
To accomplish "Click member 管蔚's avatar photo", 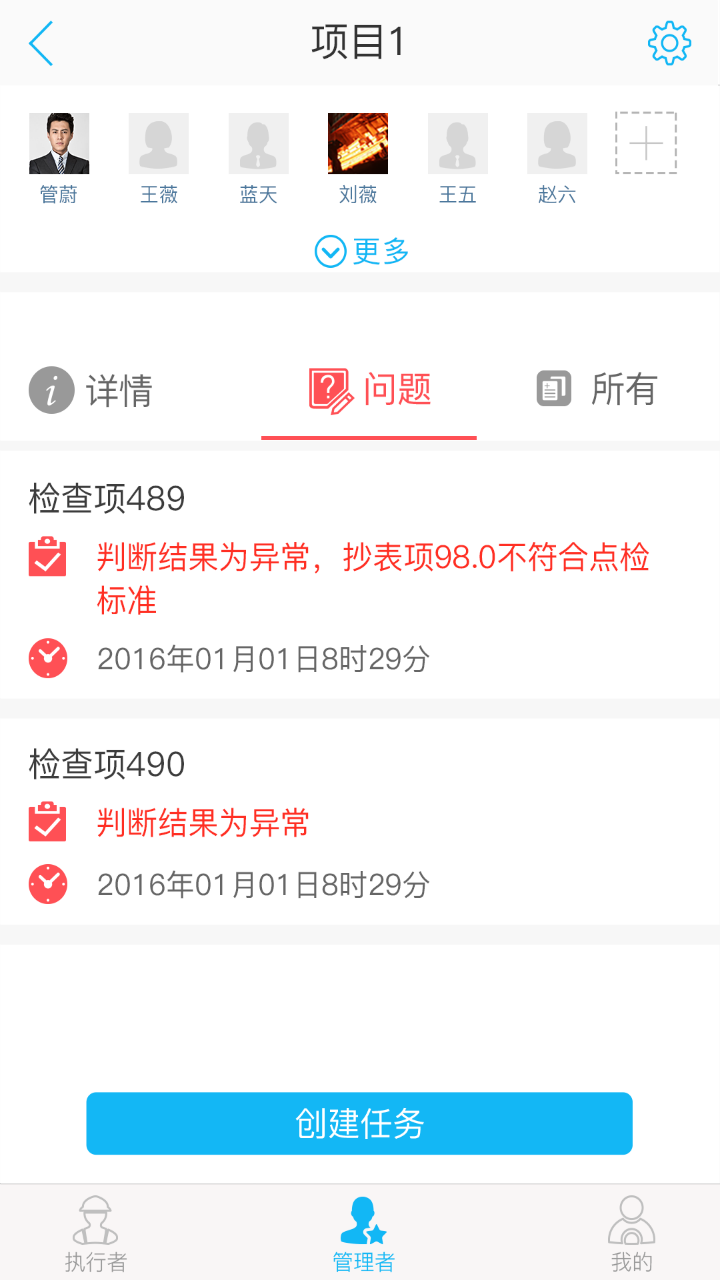I will (58, 143).
